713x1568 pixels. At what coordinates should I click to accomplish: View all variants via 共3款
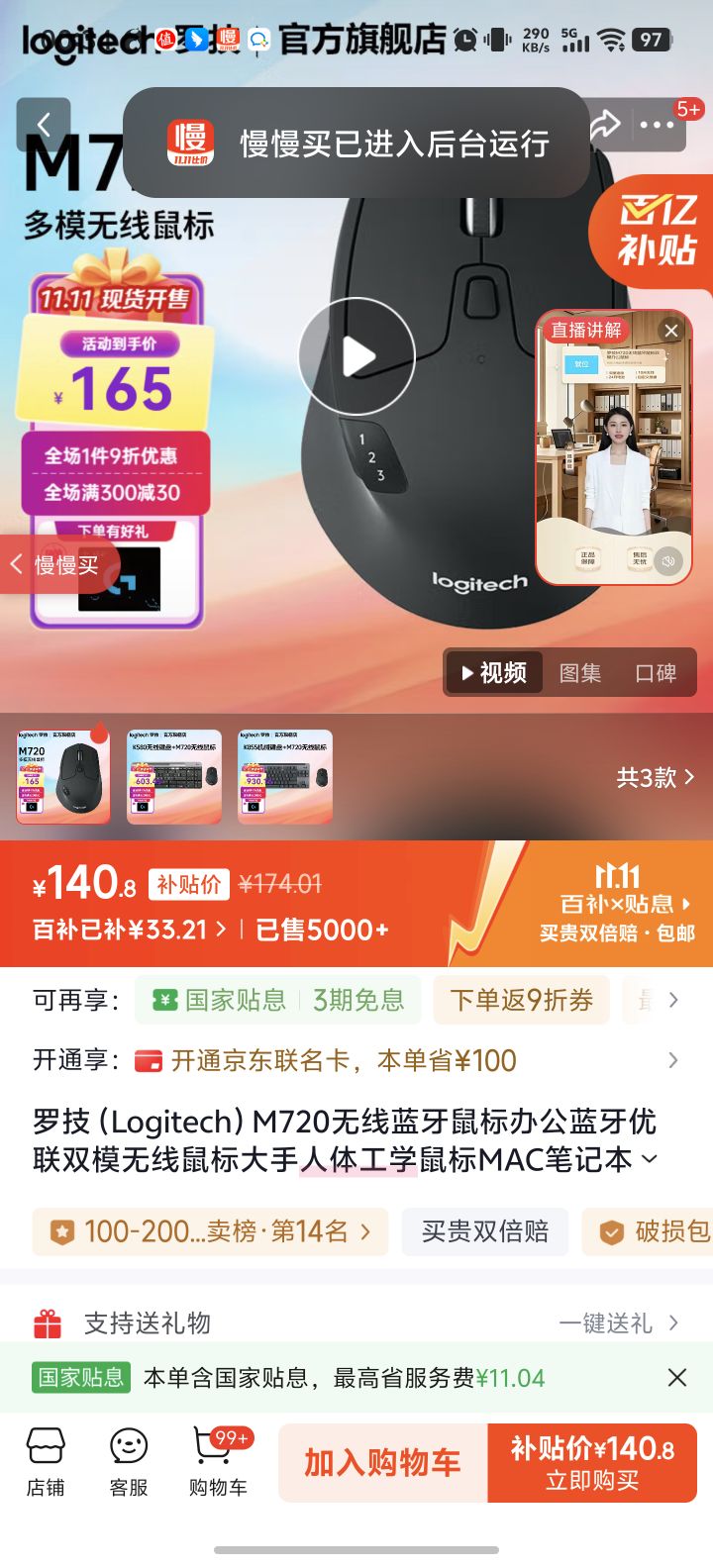(654, 777)
